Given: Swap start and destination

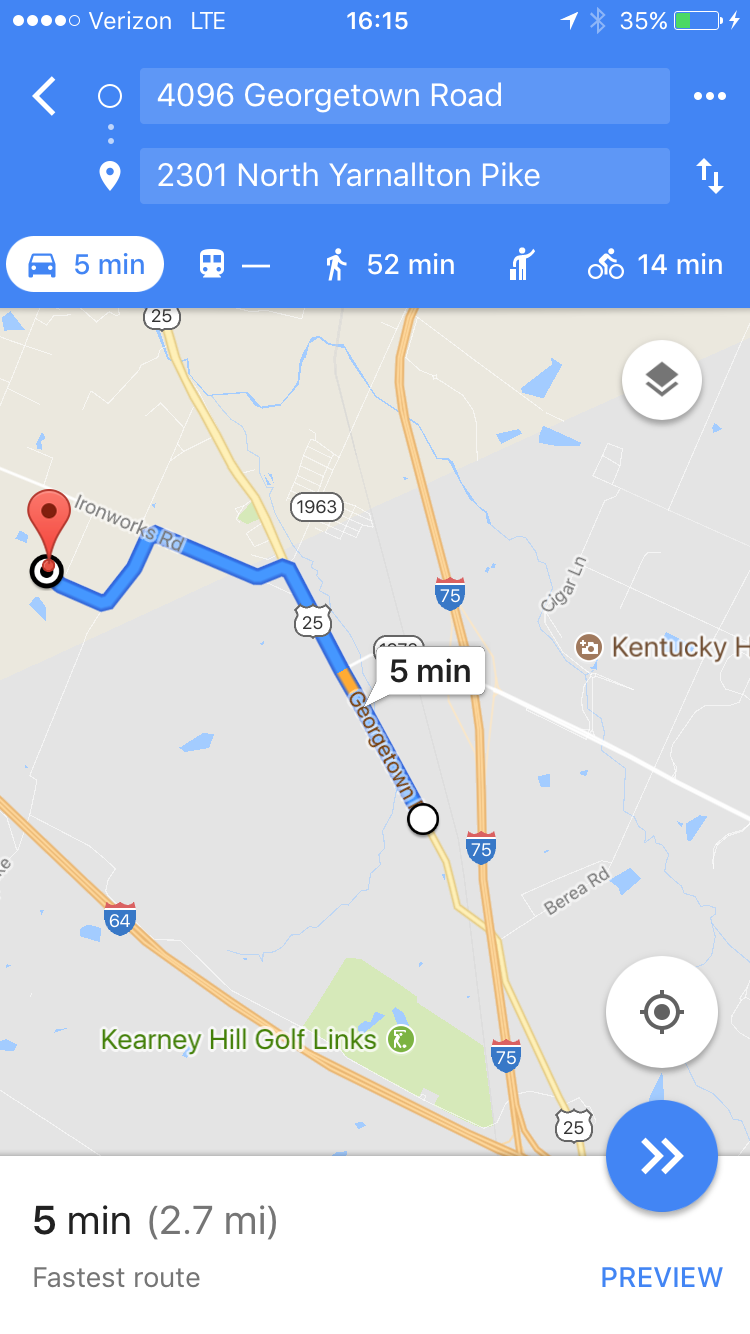Looking at the screenshot, I should point(709,176).
